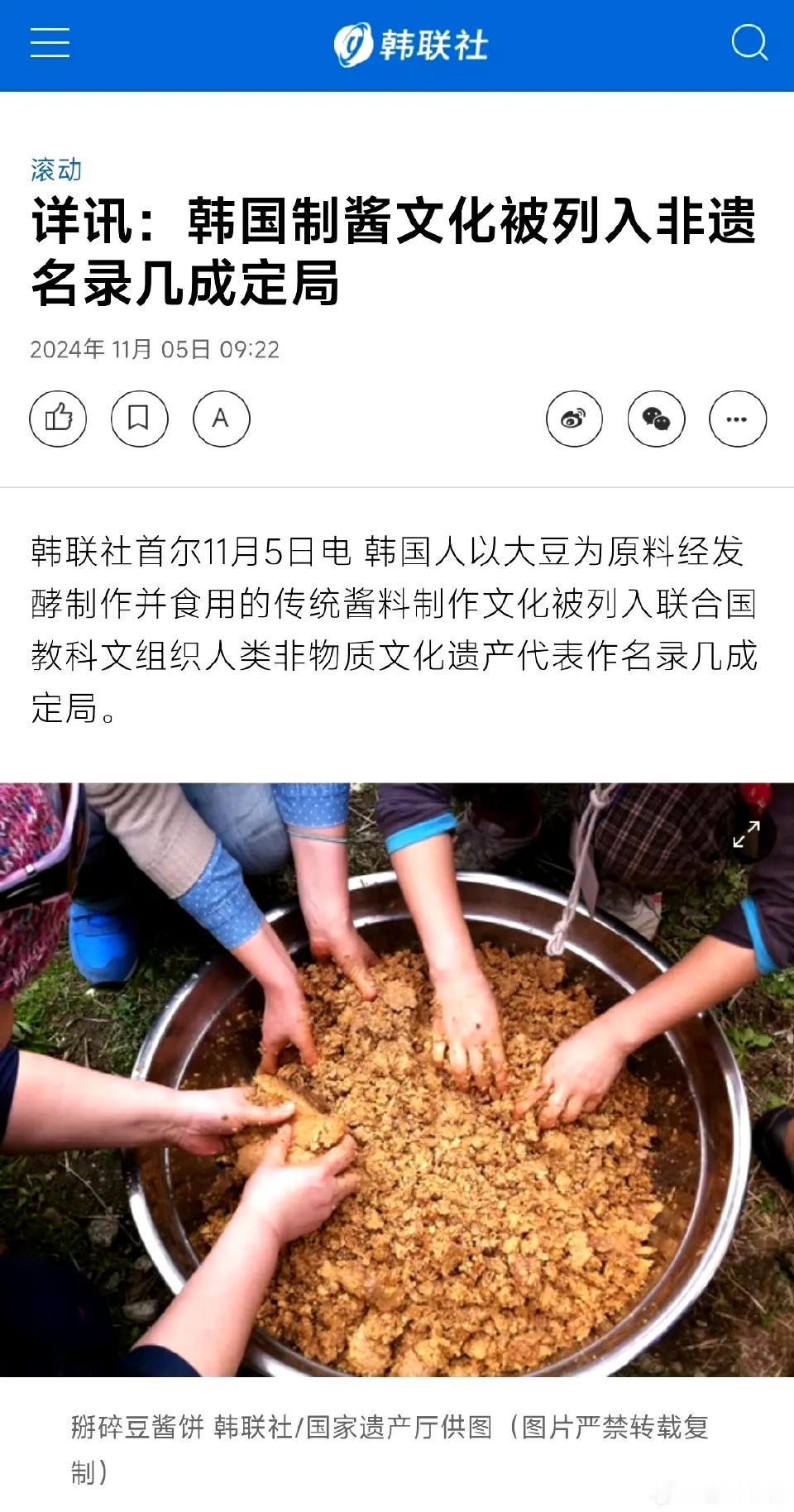
Task: Select the publication date text
Action: [x=155, y=350]
